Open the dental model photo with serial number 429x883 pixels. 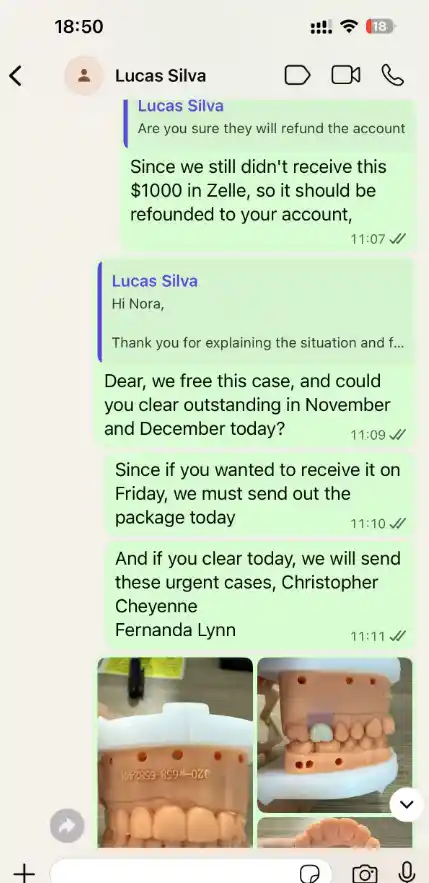coord(175,752)
